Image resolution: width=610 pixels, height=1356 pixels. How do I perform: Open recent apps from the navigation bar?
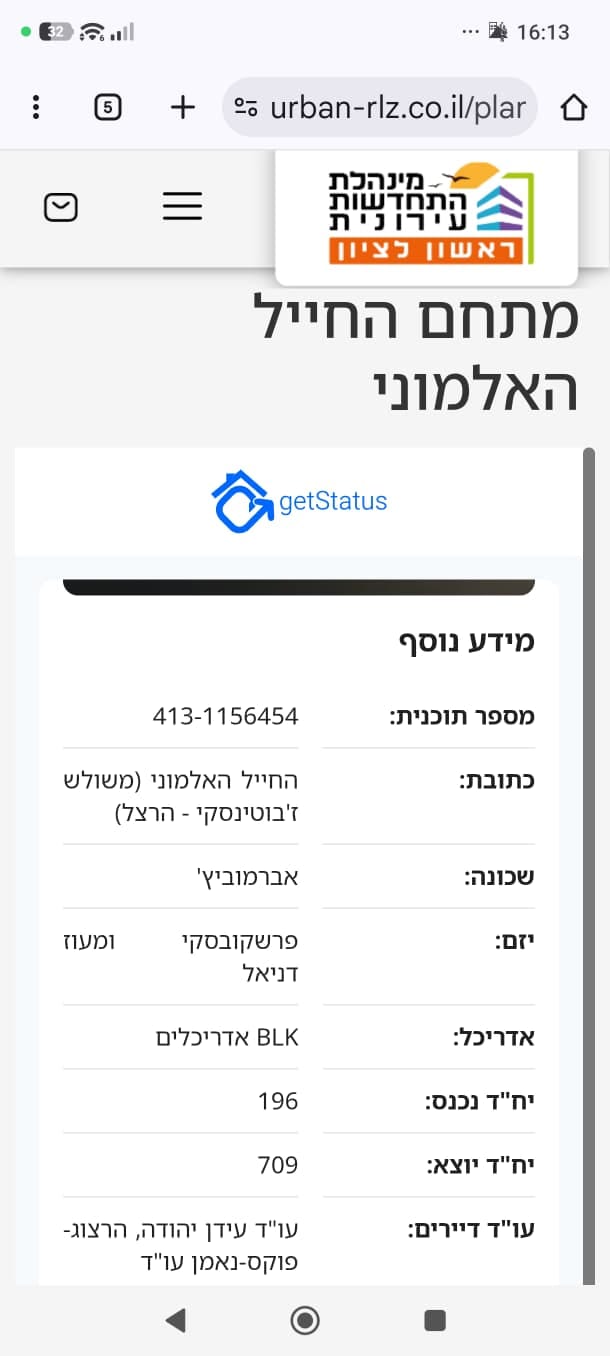click(x=435, y=1320)
